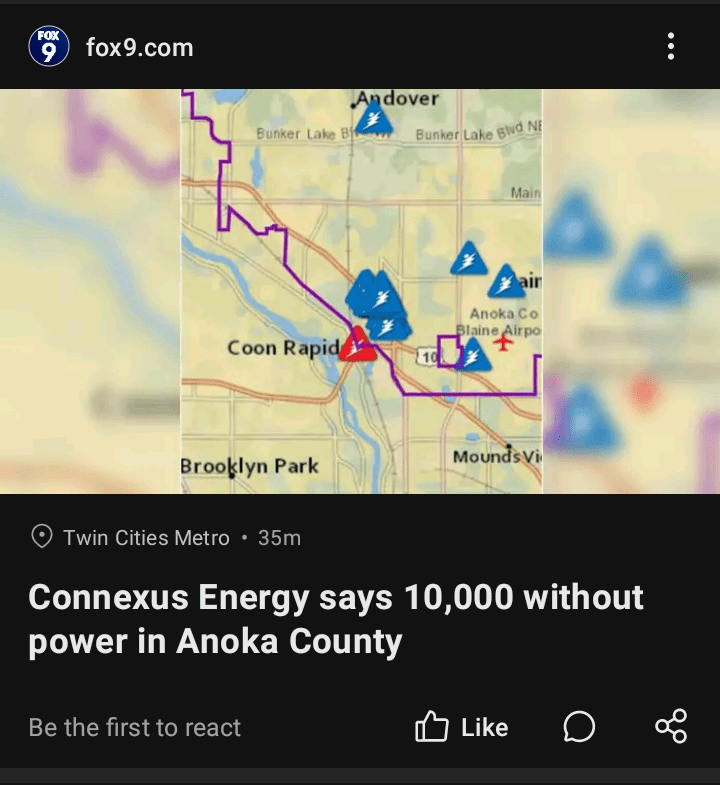The height and width of the screenshot is (785, 720).
Task: Open comments on the article
Action: coord(579,727)
